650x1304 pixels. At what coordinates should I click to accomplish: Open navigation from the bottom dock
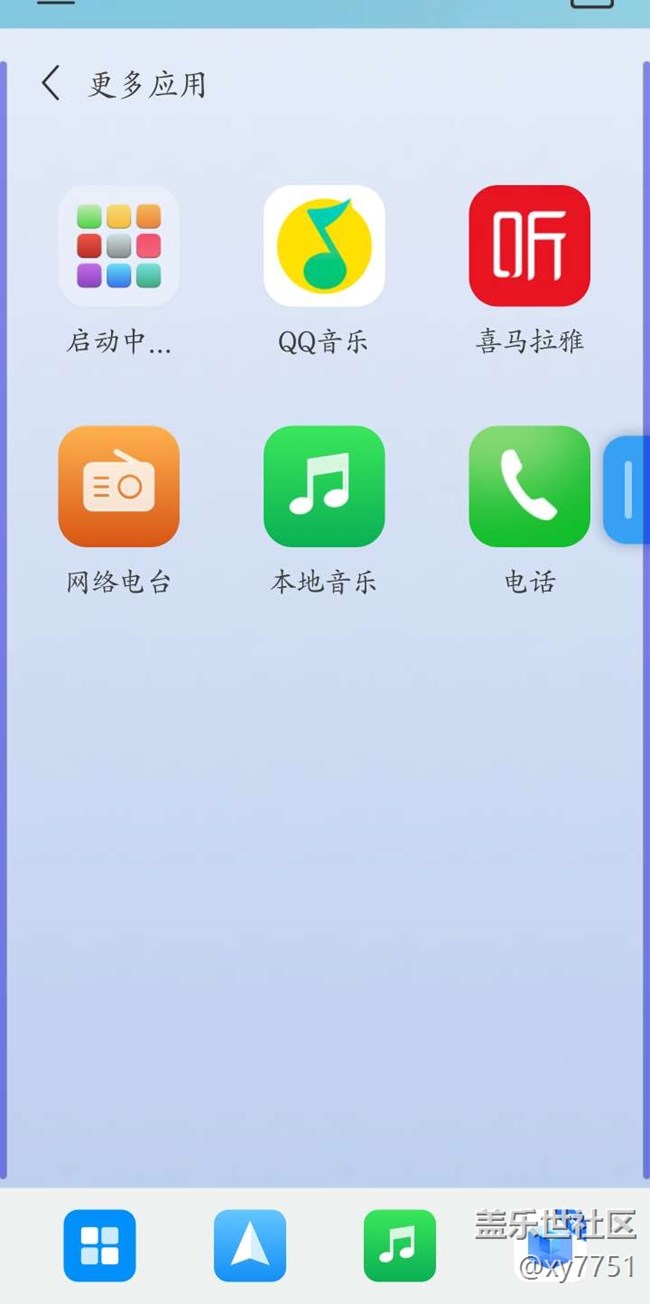pyautogui.click(x=250, y=1245)
